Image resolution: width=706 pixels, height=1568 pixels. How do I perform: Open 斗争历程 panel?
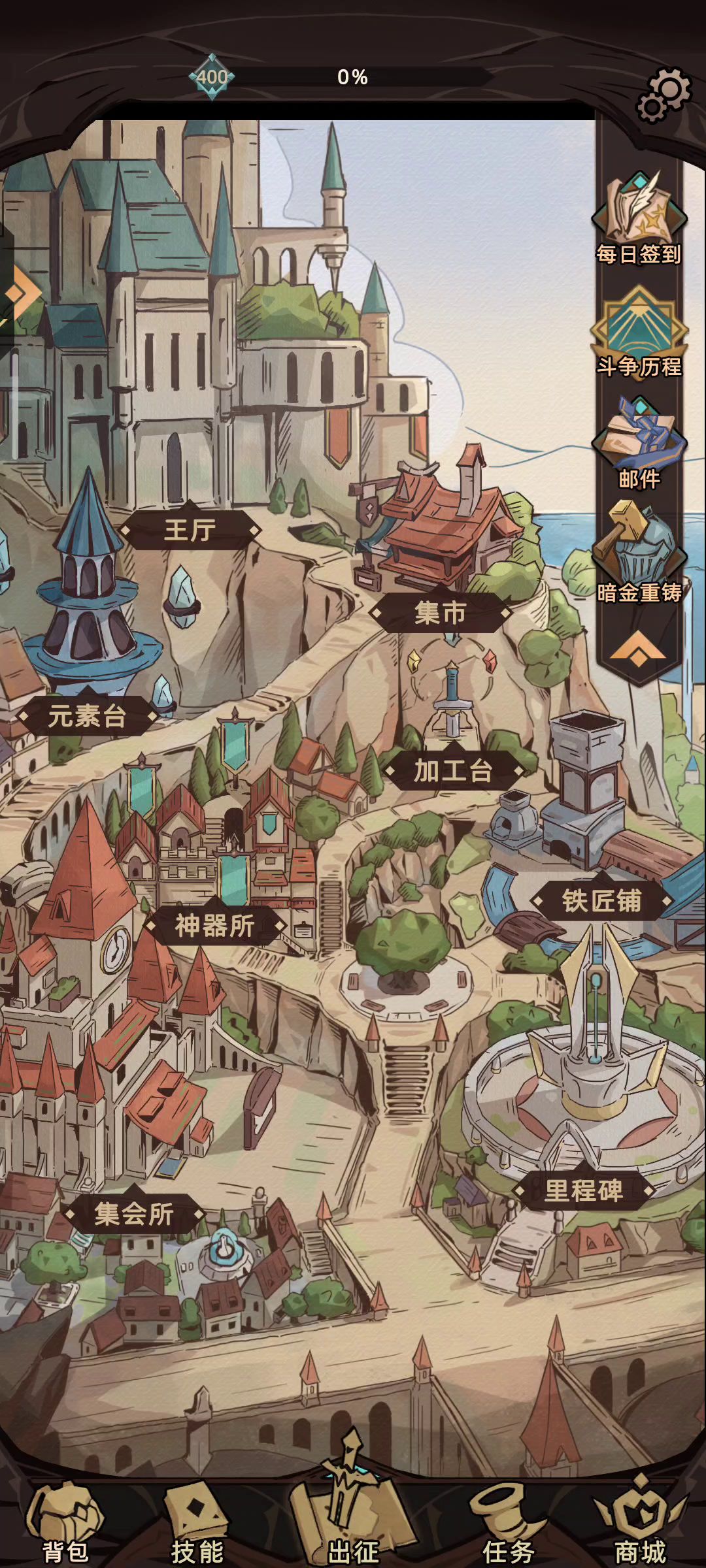(639, 332)
